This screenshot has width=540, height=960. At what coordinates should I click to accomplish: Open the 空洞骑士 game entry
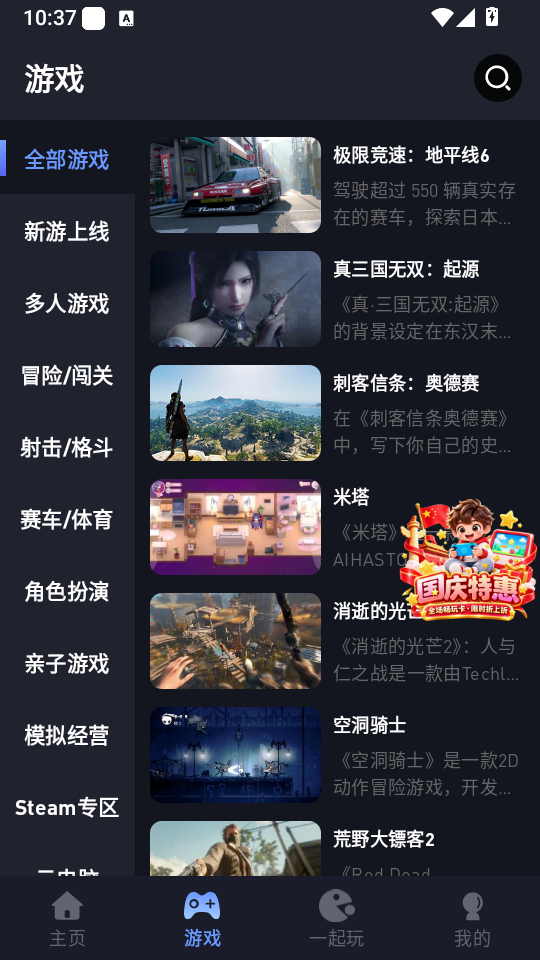pos(337,754)
